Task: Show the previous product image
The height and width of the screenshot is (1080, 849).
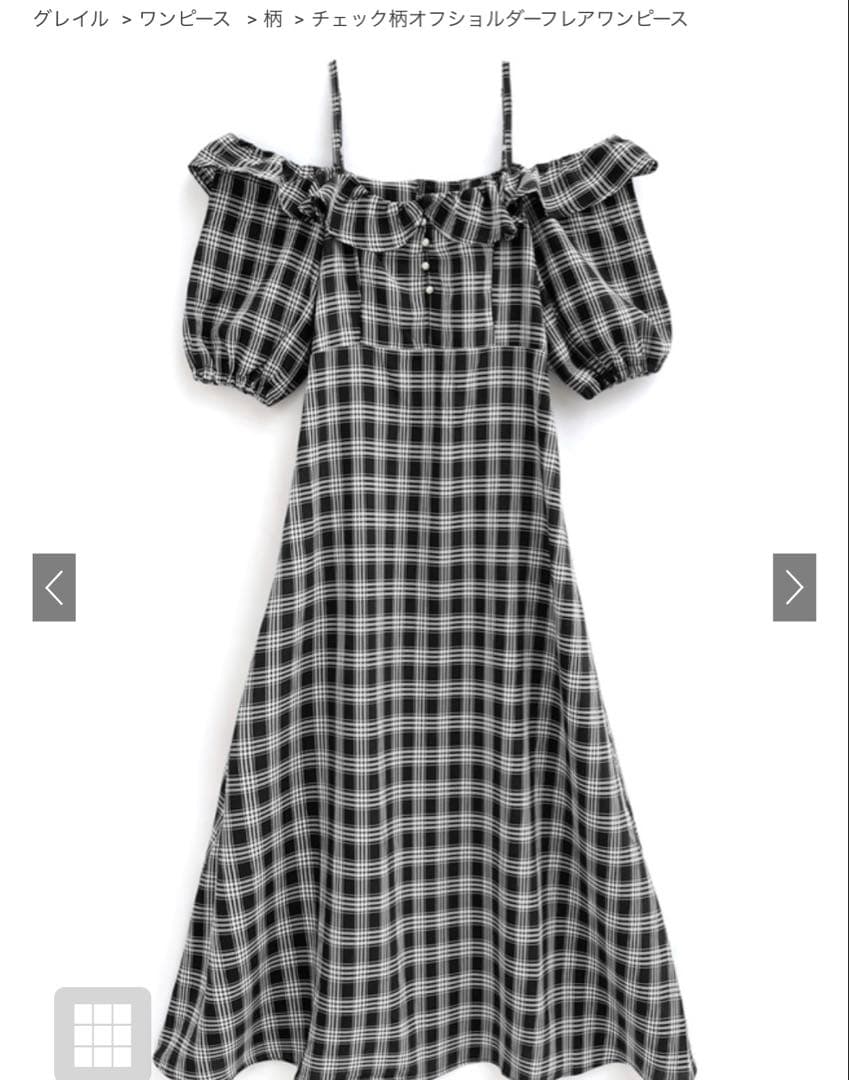Action: pos(54,587)
